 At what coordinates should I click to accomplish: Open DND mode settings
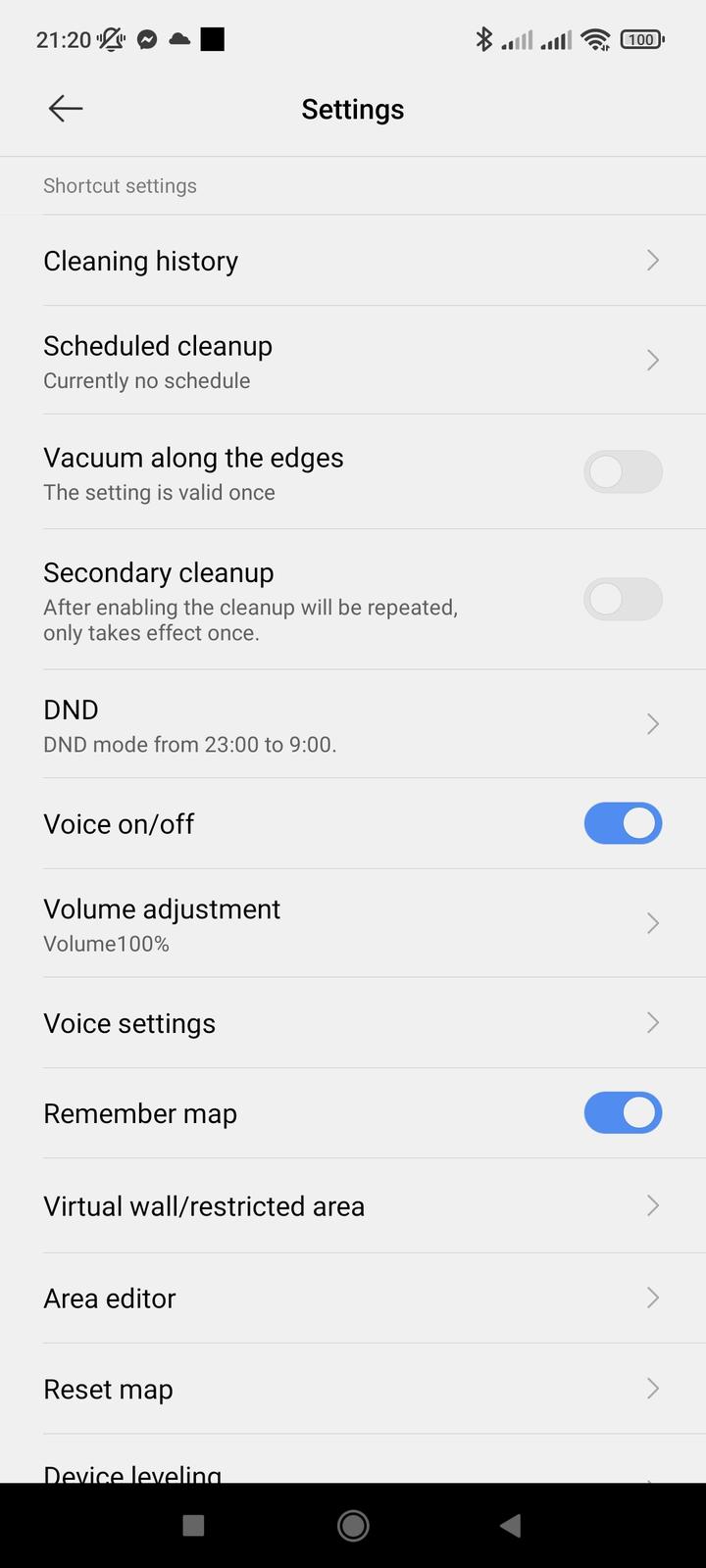coord(353,724)
